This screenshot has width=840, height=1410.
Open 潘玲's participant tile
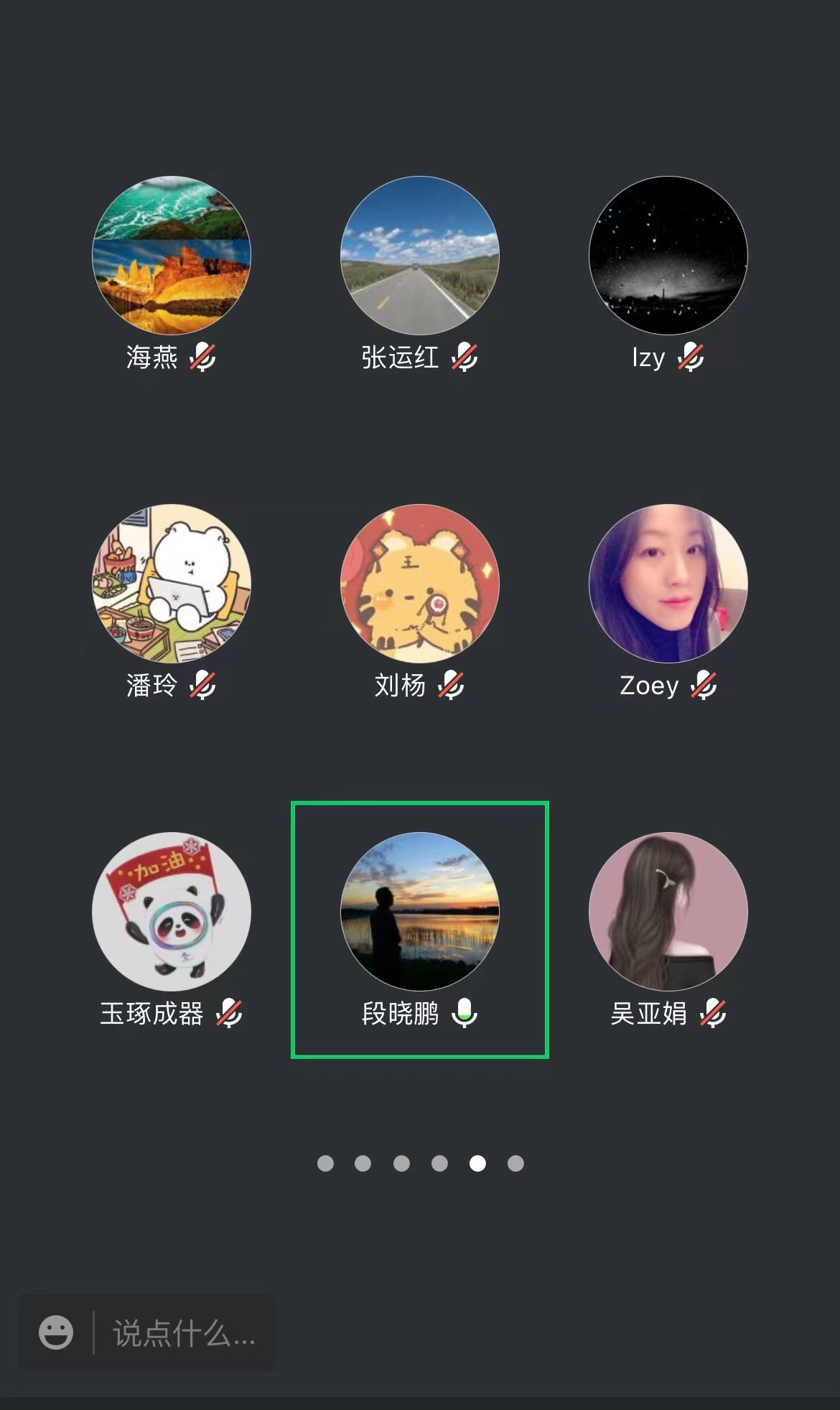pyautogui.click(x=172, y=584)
